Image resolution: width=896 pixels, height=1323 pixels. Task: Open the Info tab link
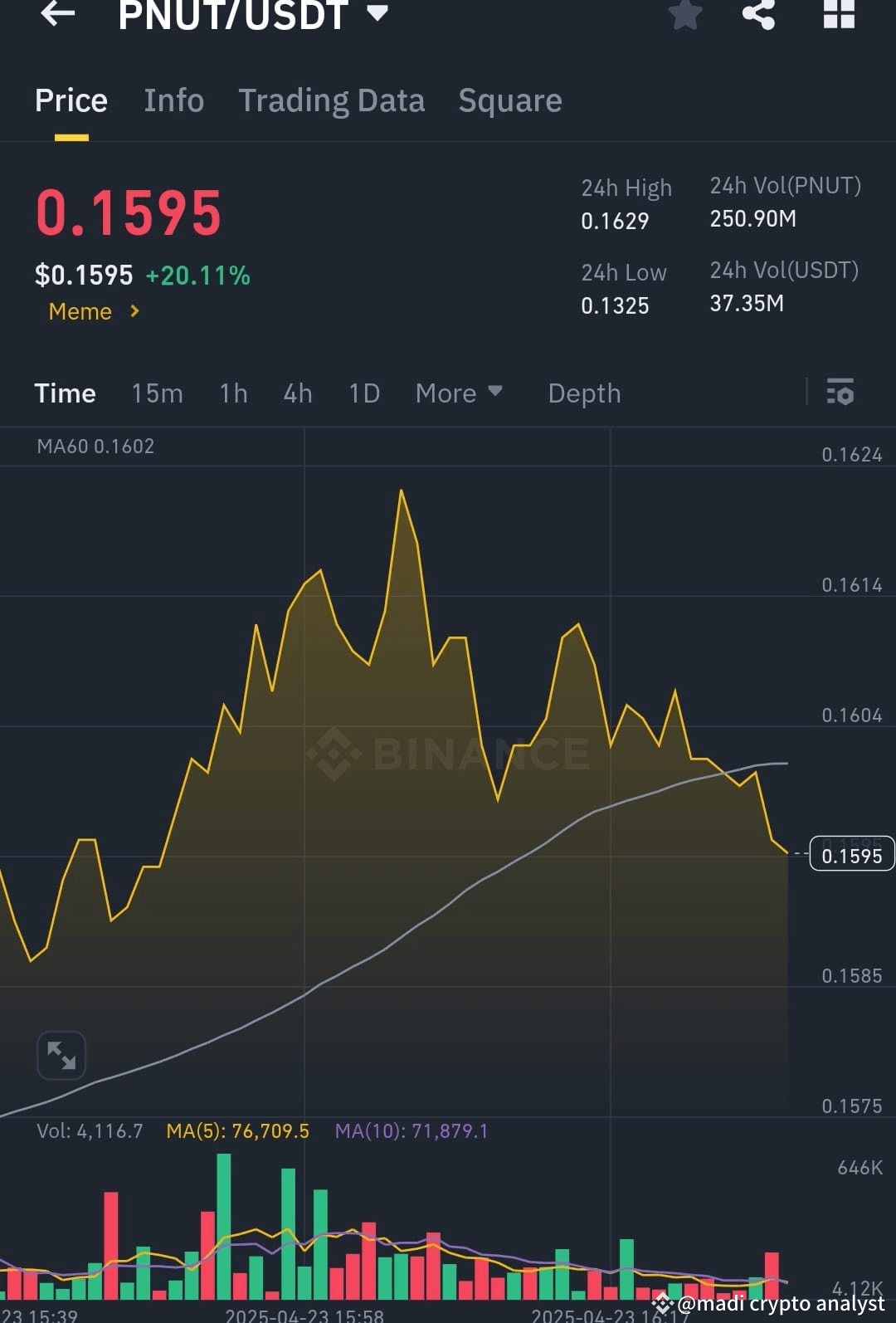(x=173, y=100)
